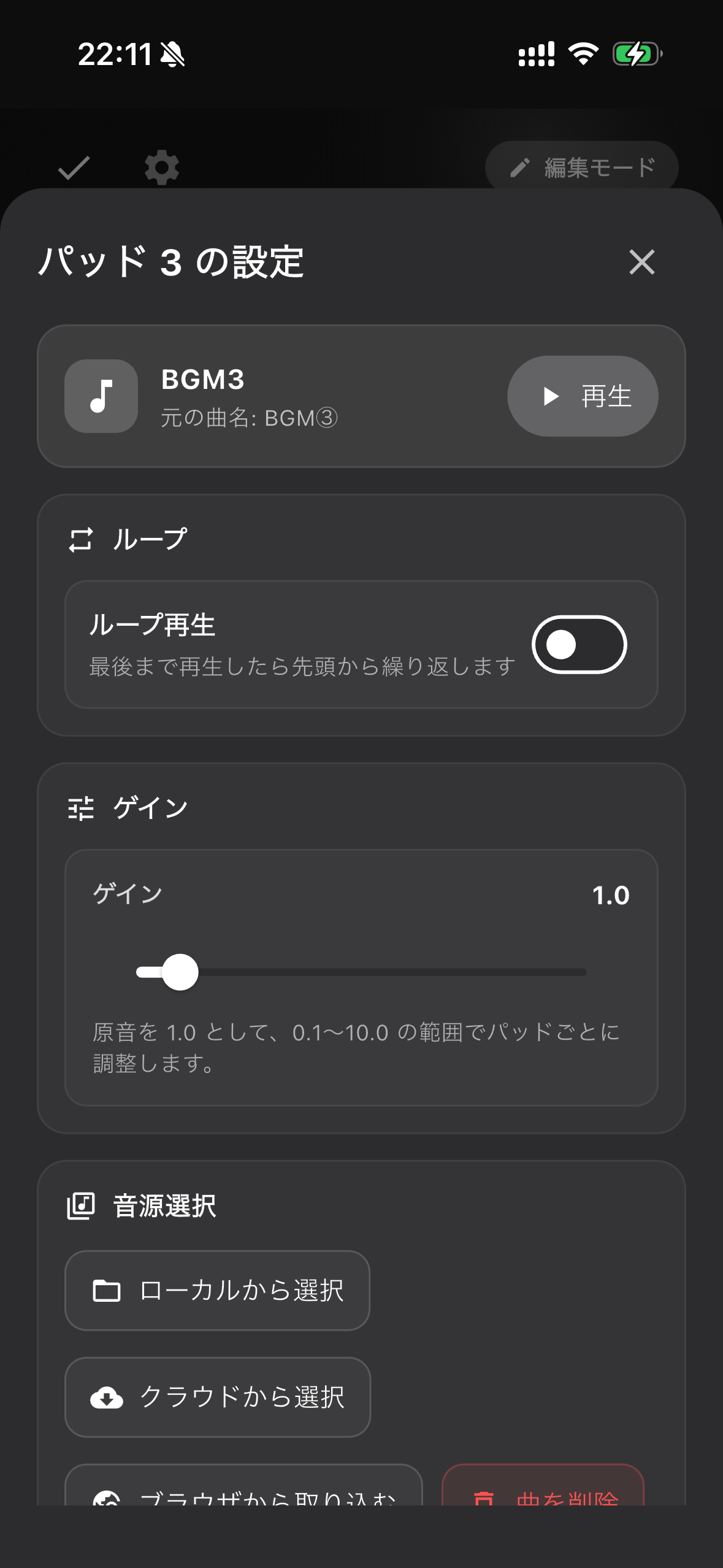This screenshot has height=1568, width=723.
Task: Choose クラウドから選択 to pick cloud audio
Action: click(217, 1397)
